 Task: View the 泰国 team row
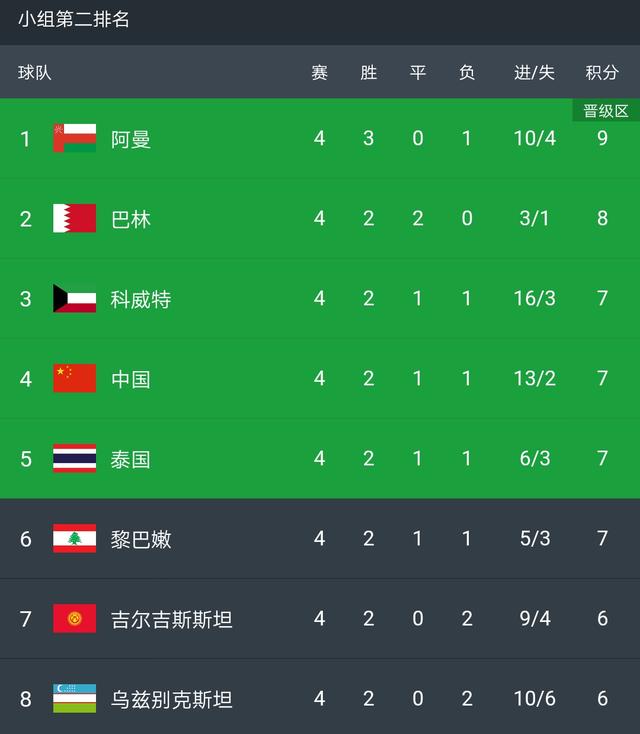coord(320,459)
